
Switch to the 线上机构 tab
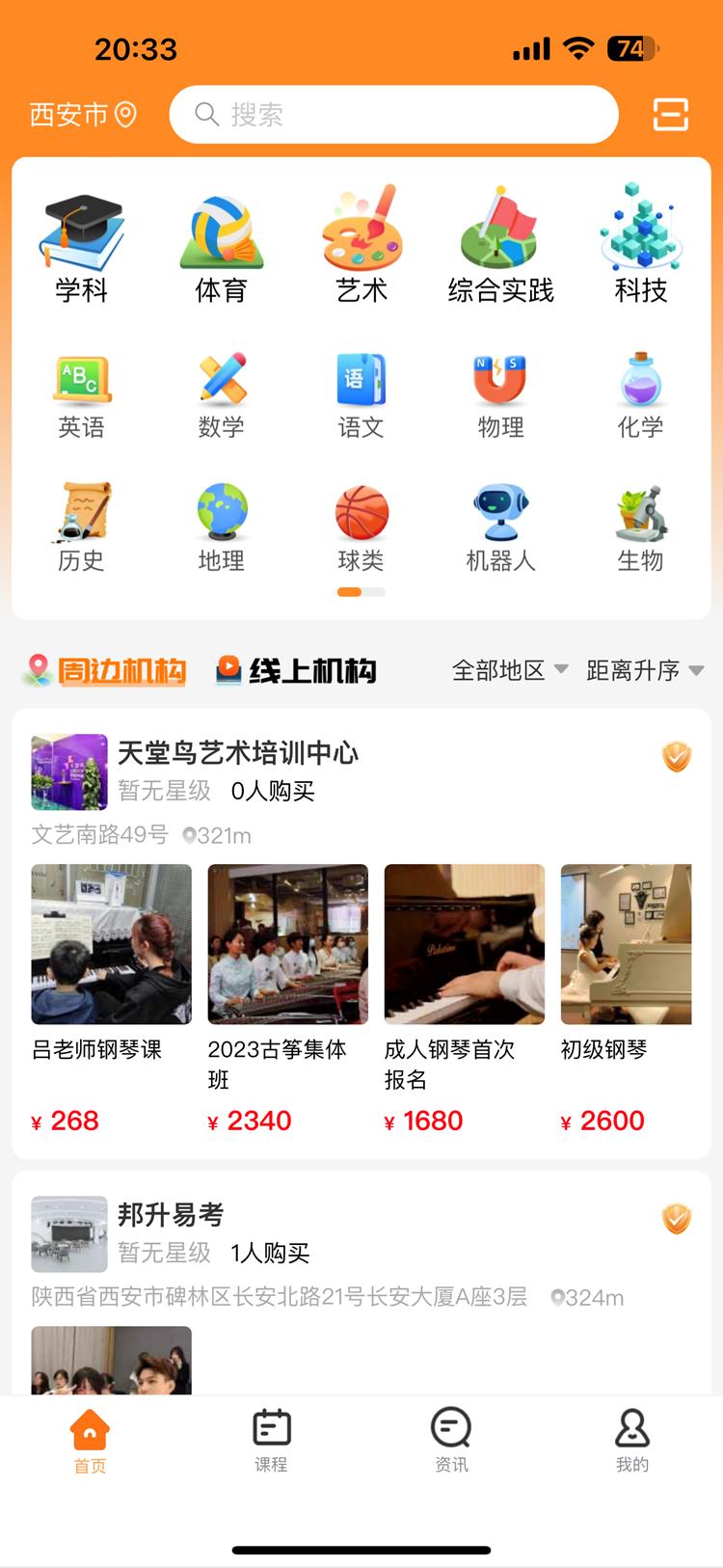click(x=297, y=670)
